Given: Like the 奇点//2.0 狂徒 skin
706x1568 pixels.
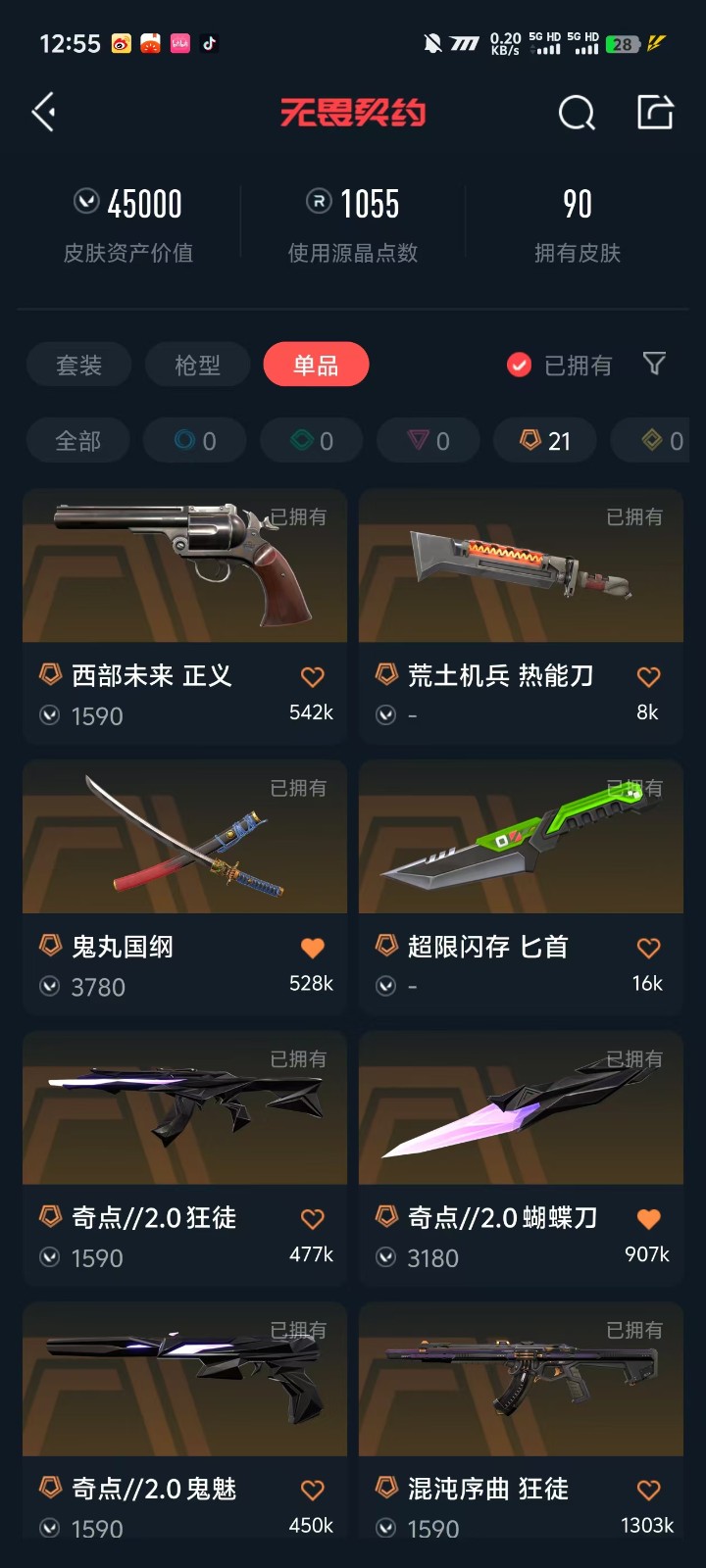Looking at the screenshot, I should tap(312, 1219).
